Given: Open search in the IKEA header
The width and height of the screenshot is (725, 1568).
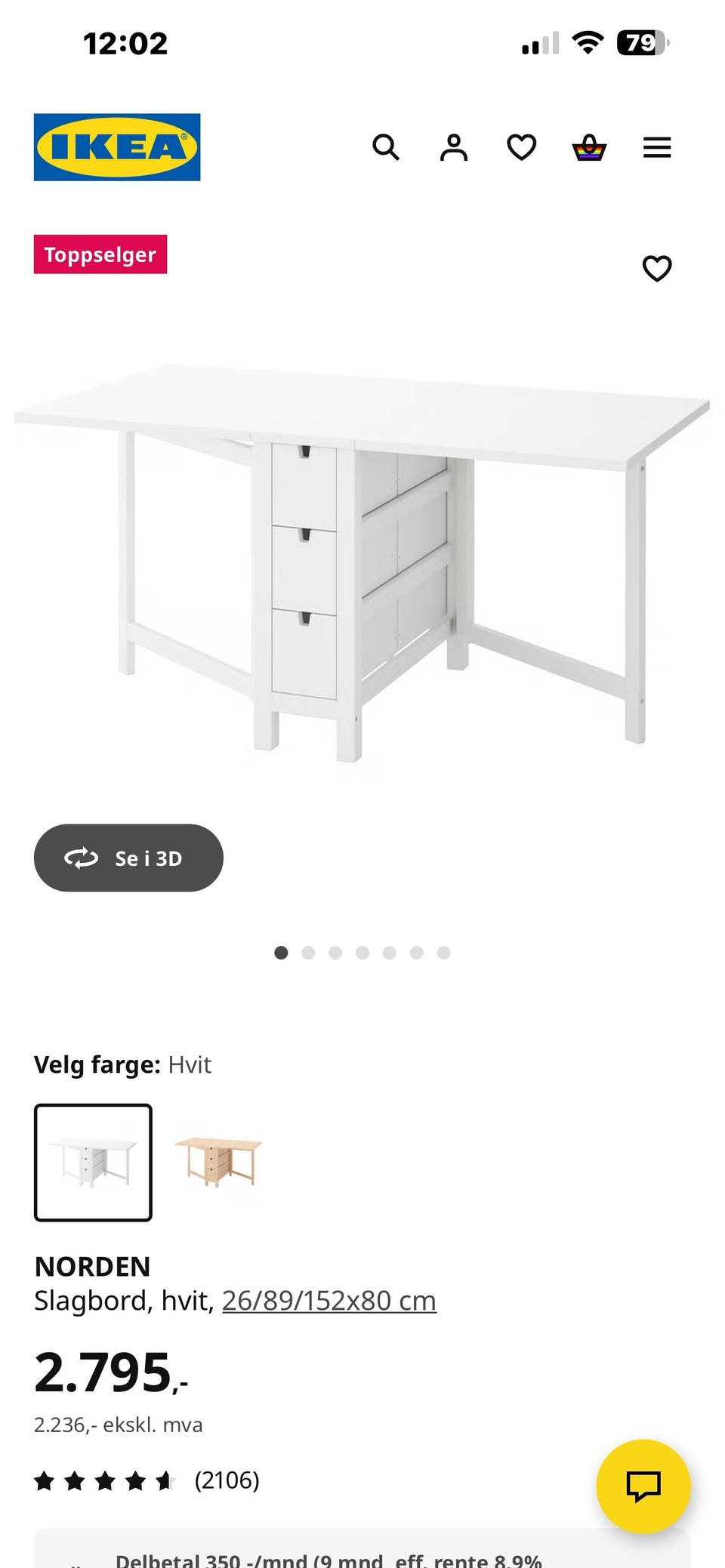Looking at the screenshot, I should point(386,147).
